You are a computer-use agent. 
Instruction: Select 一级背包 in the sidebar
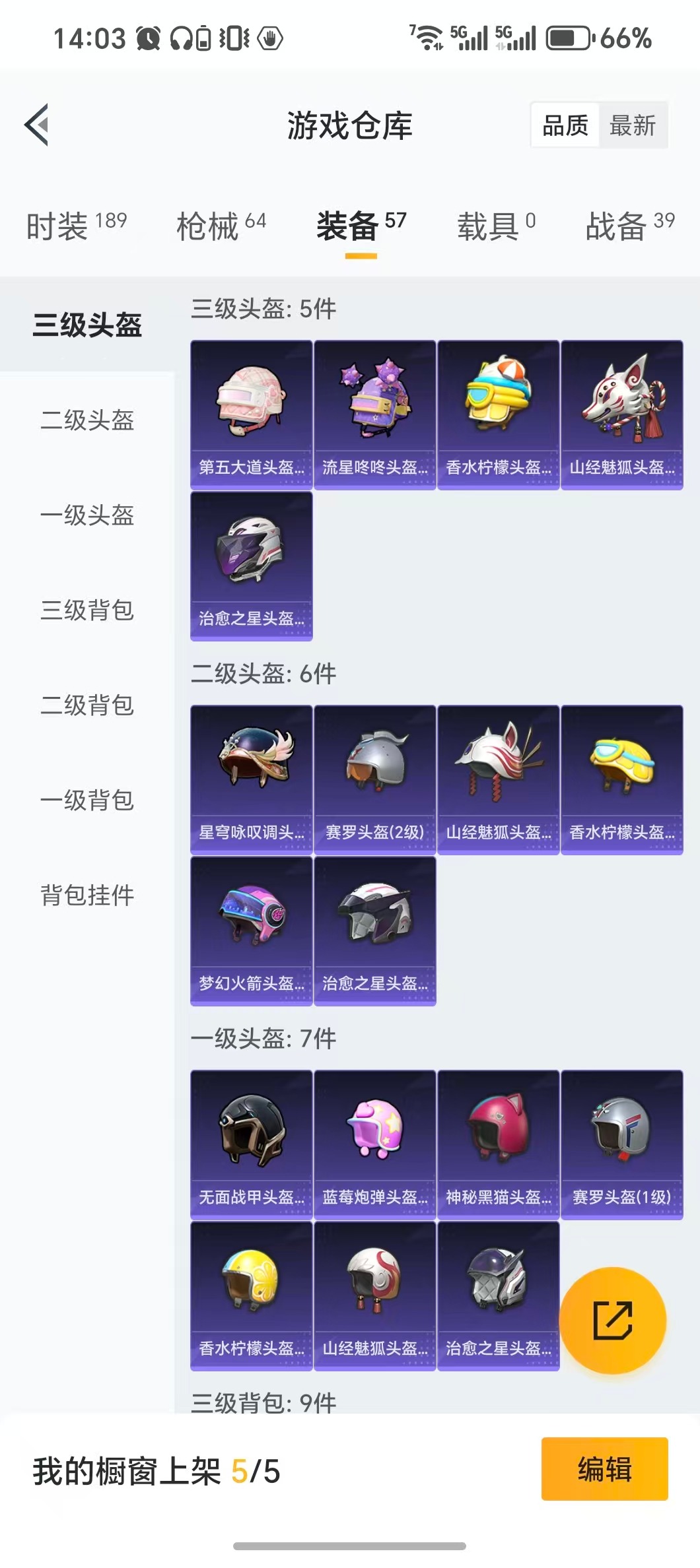pos(87,800)
